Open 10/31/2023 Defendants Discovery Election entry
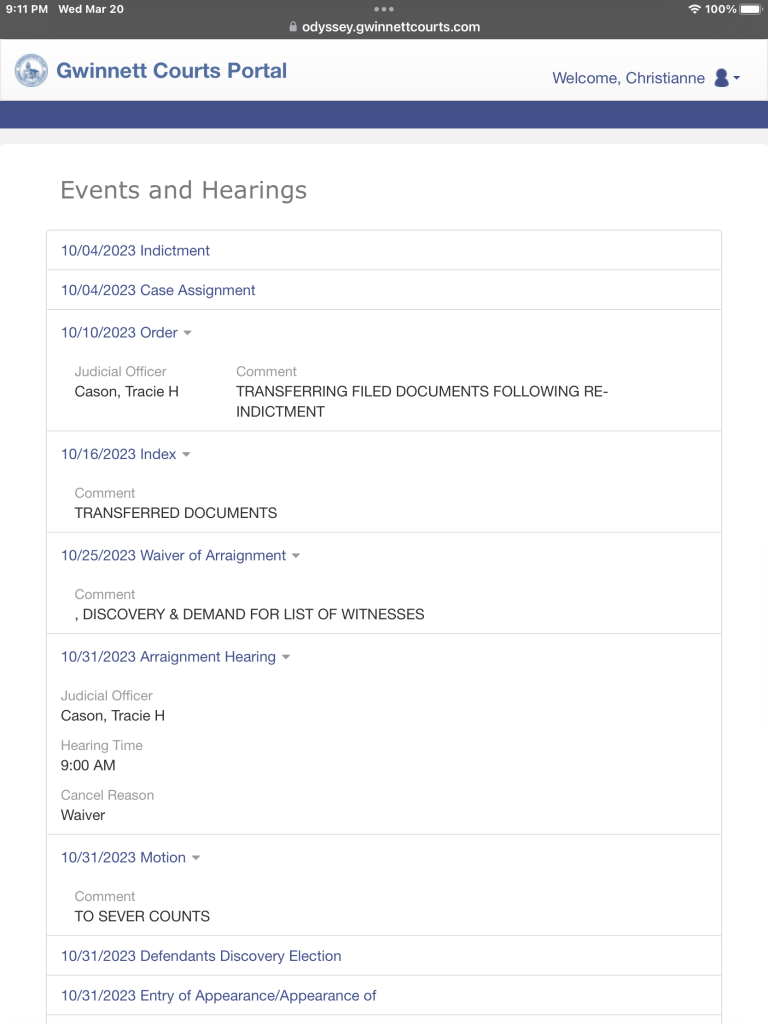Screen dimensions: 768x1024 [x=201, y=956]
